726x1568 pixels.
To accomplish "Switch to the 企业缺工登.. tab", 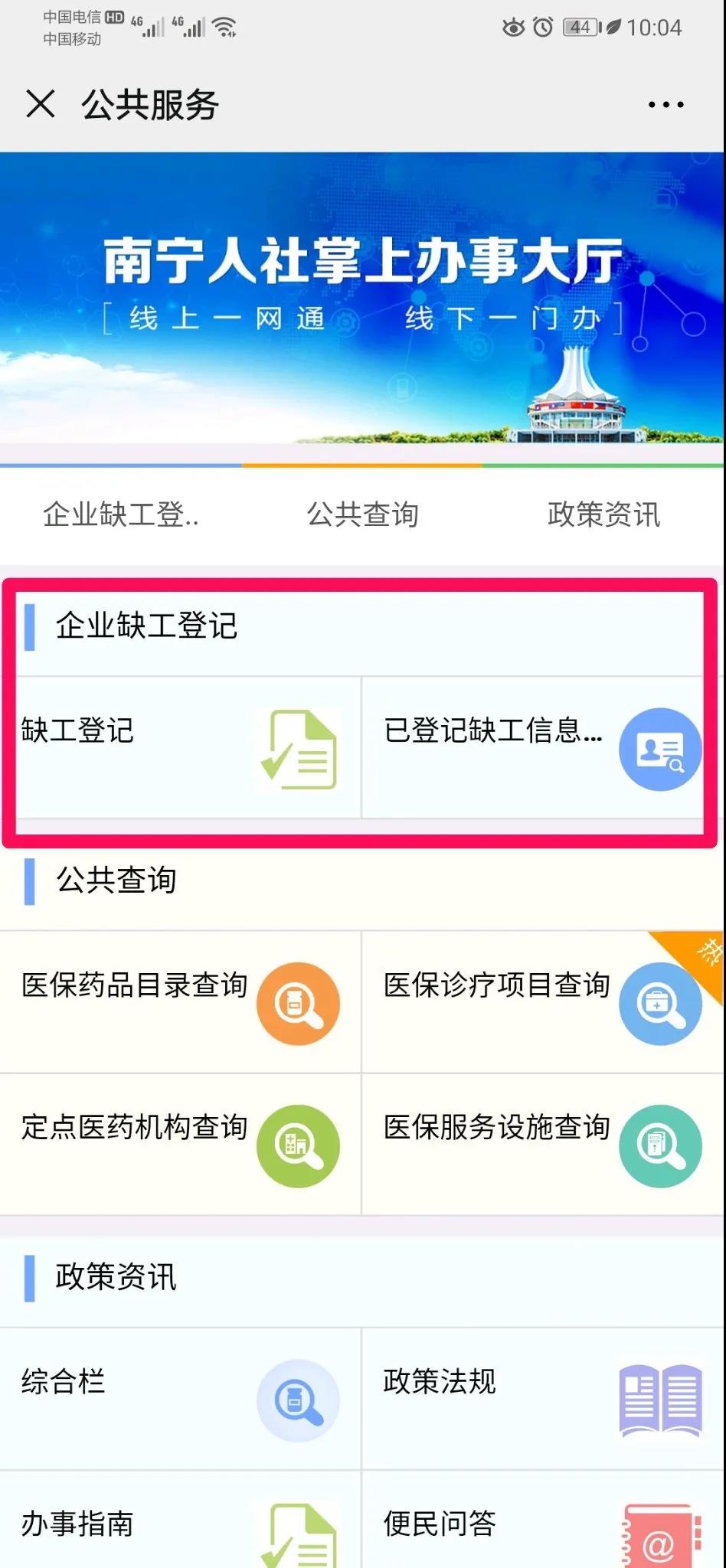I will click(x=121, y=514).
